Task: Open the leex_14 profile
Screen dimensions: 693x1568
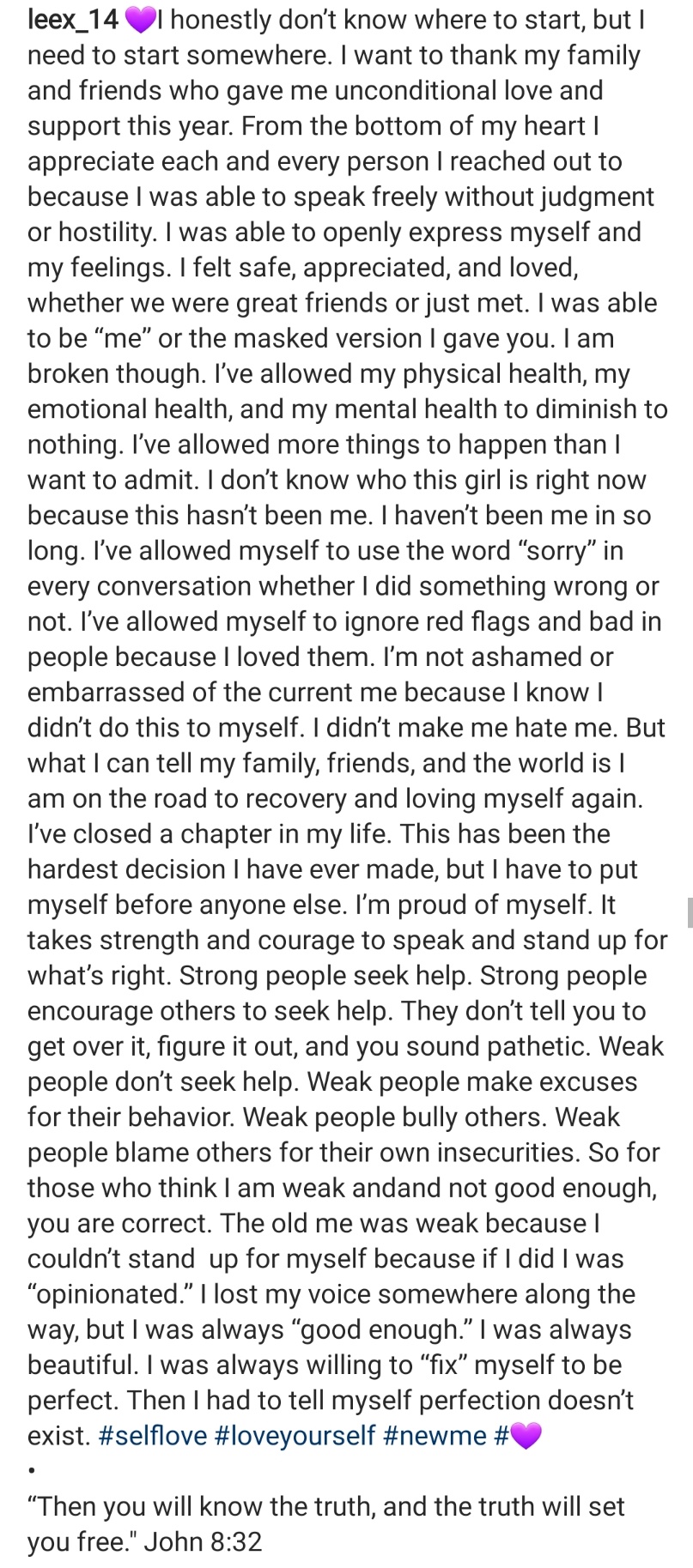Action: [73, 21]
